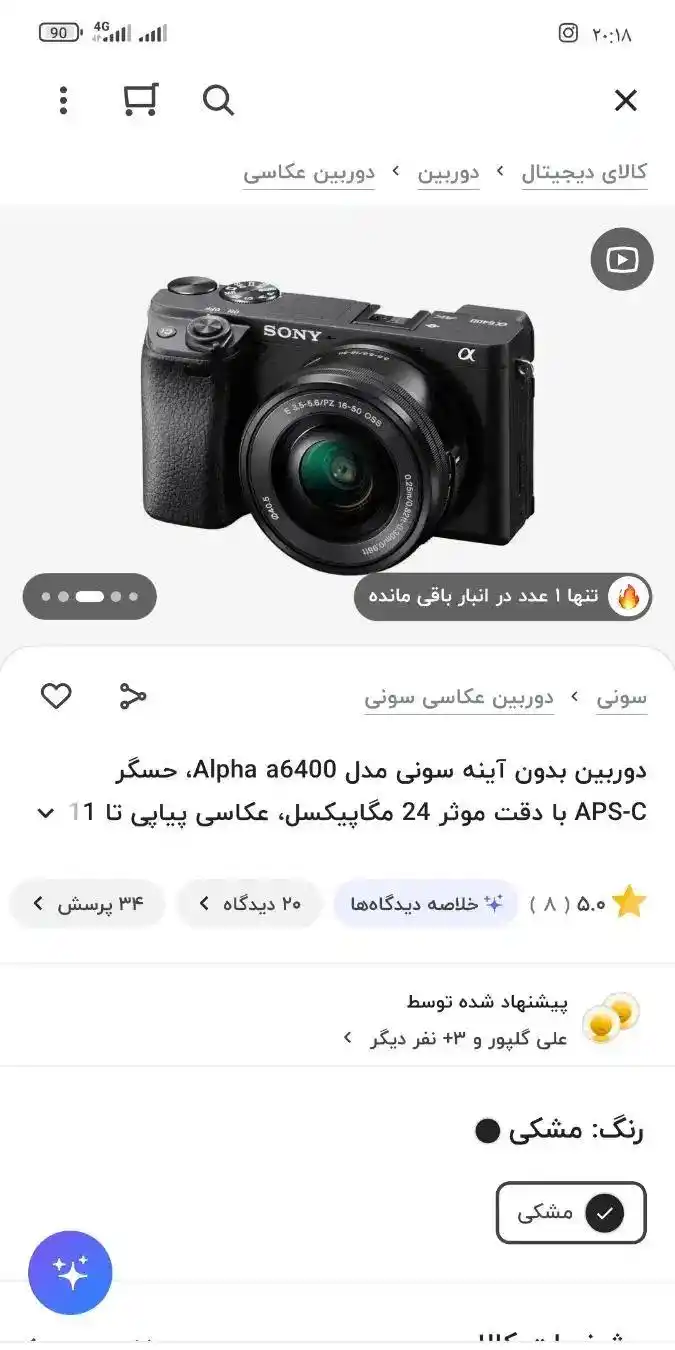Open the دوربین عکاسی breadcrumb link
The image size is (675, 1350).
coord(308,172)
